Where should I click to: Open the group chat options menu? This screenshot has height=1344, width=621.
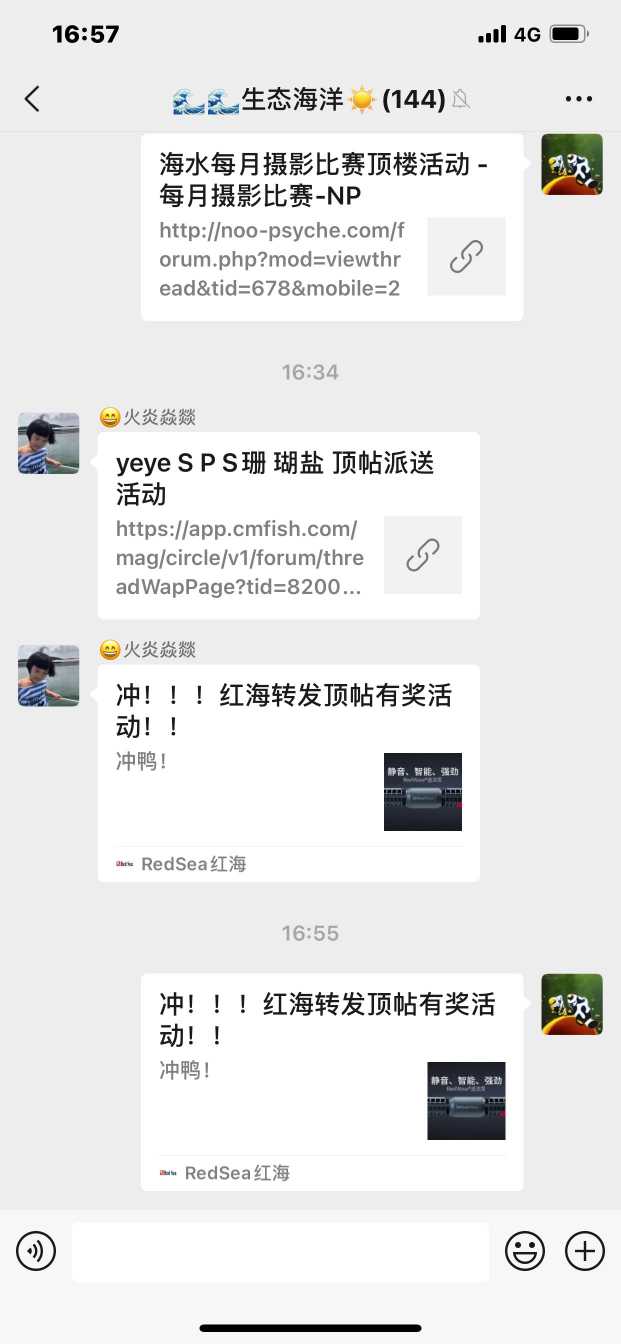[579, 99]
